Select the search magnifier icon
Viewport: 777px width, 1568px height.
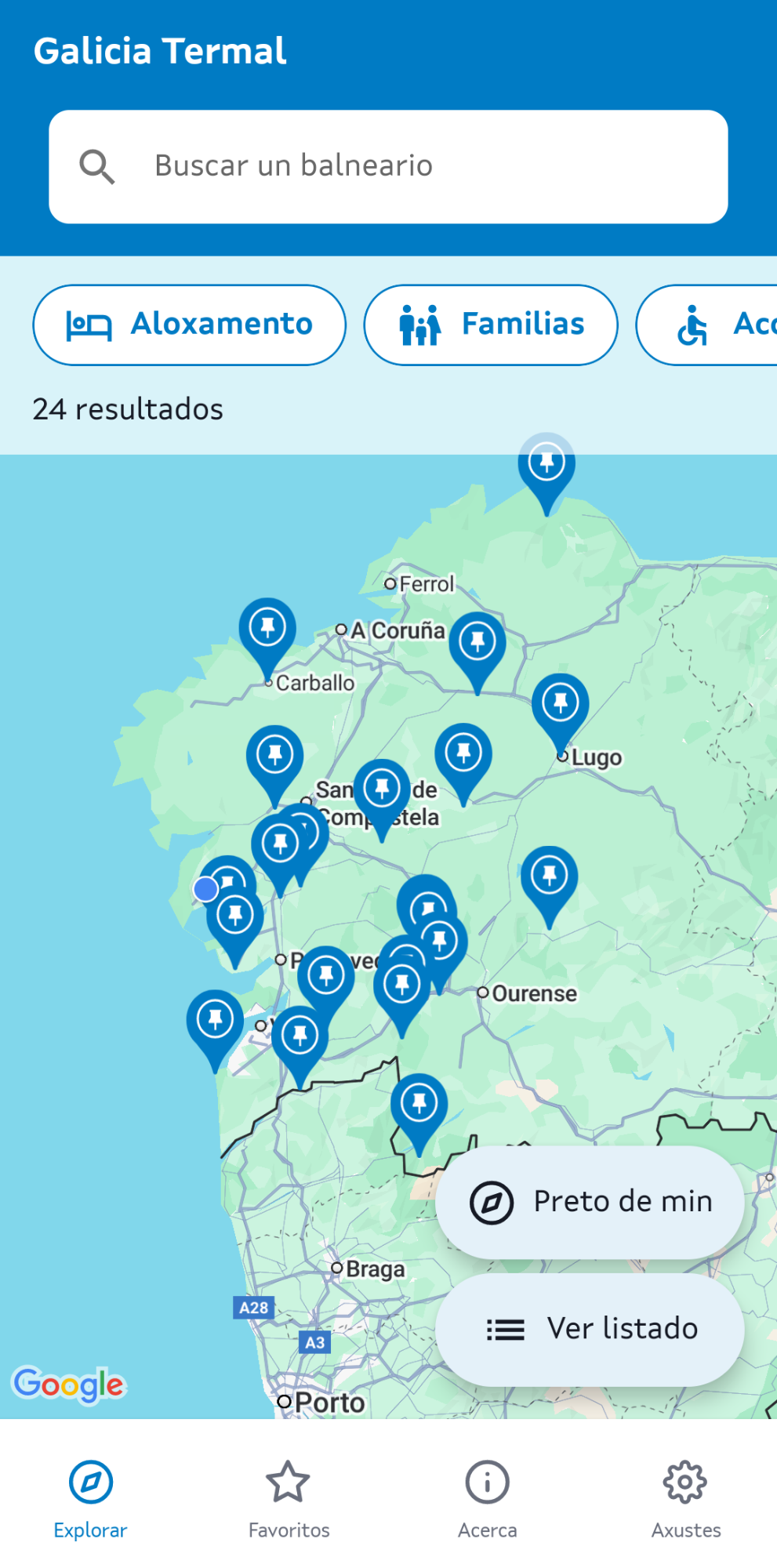tap(97, 165)
